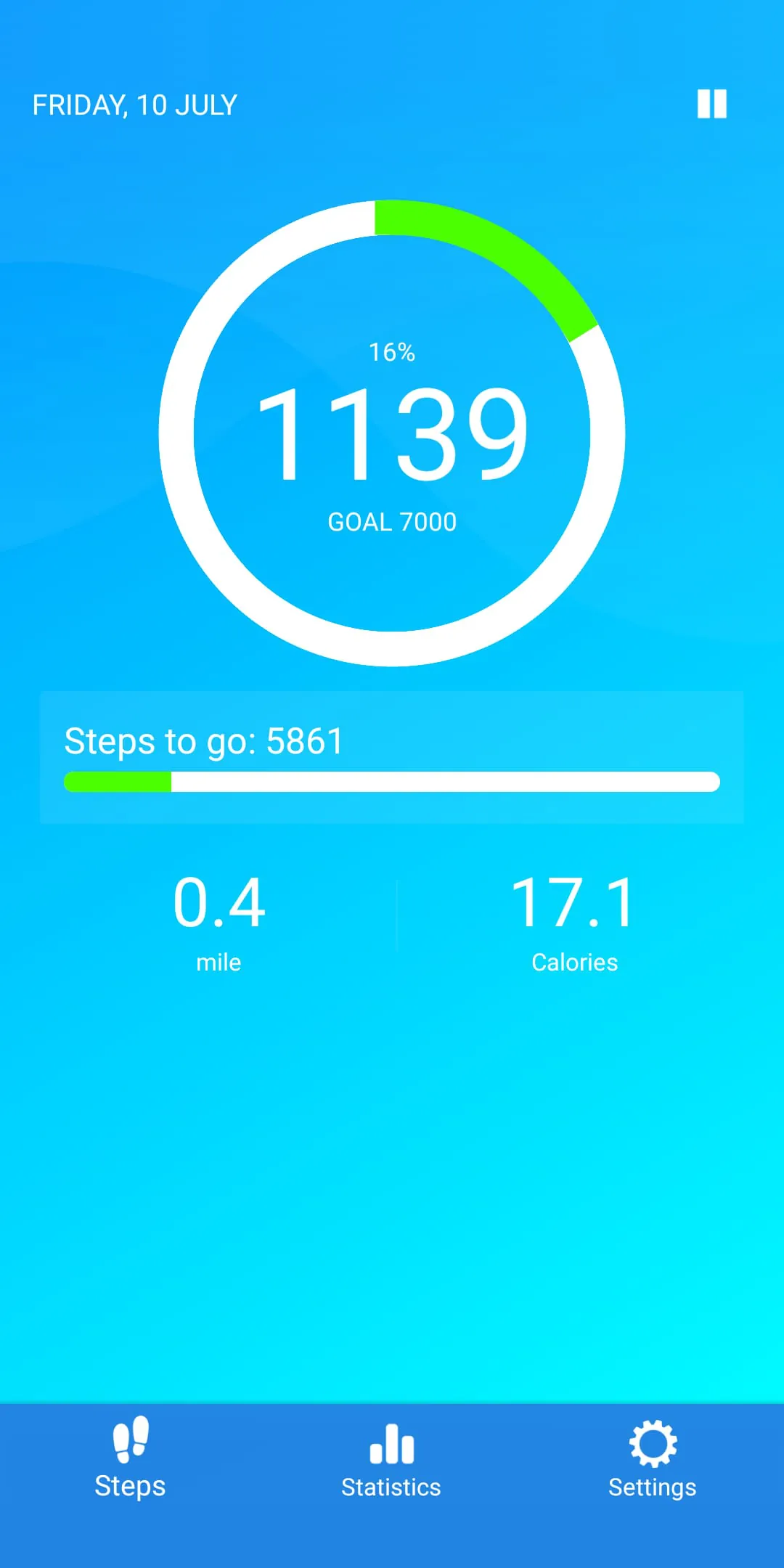Image resolution: width=784 pixels, height=1568 pixels.
Task: Click the FRIDAY, 10 JULY date
Action: click(134, 105)
